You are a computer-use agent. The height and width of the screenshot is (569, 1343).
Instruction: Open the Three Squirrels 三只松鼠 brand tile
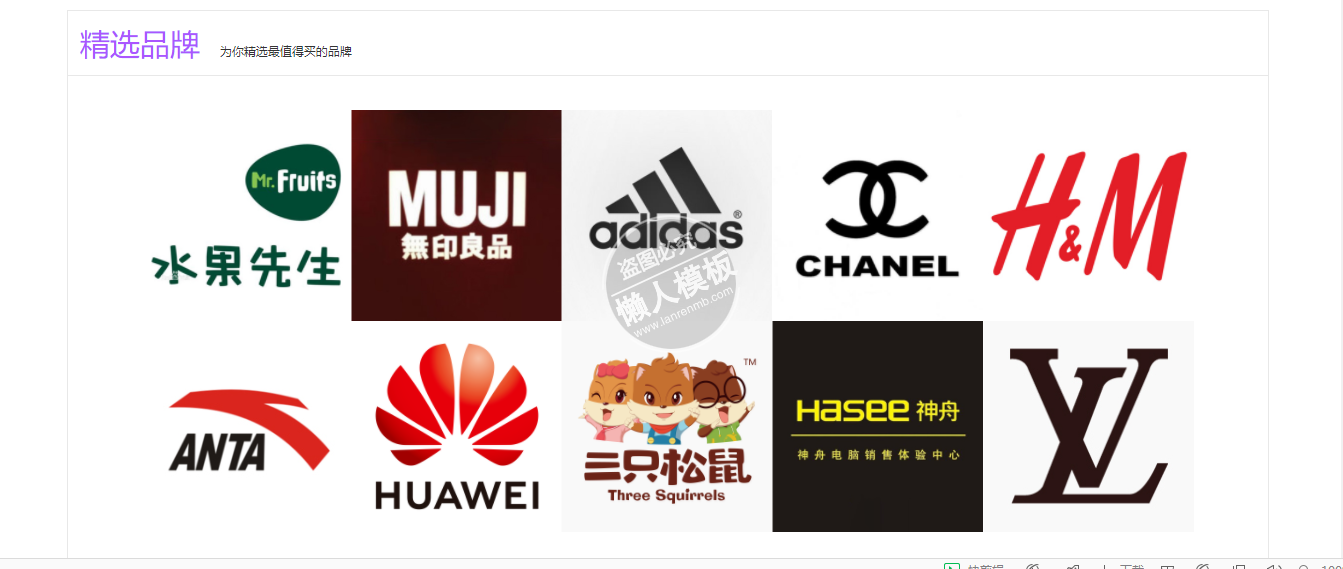coord(666,426)
